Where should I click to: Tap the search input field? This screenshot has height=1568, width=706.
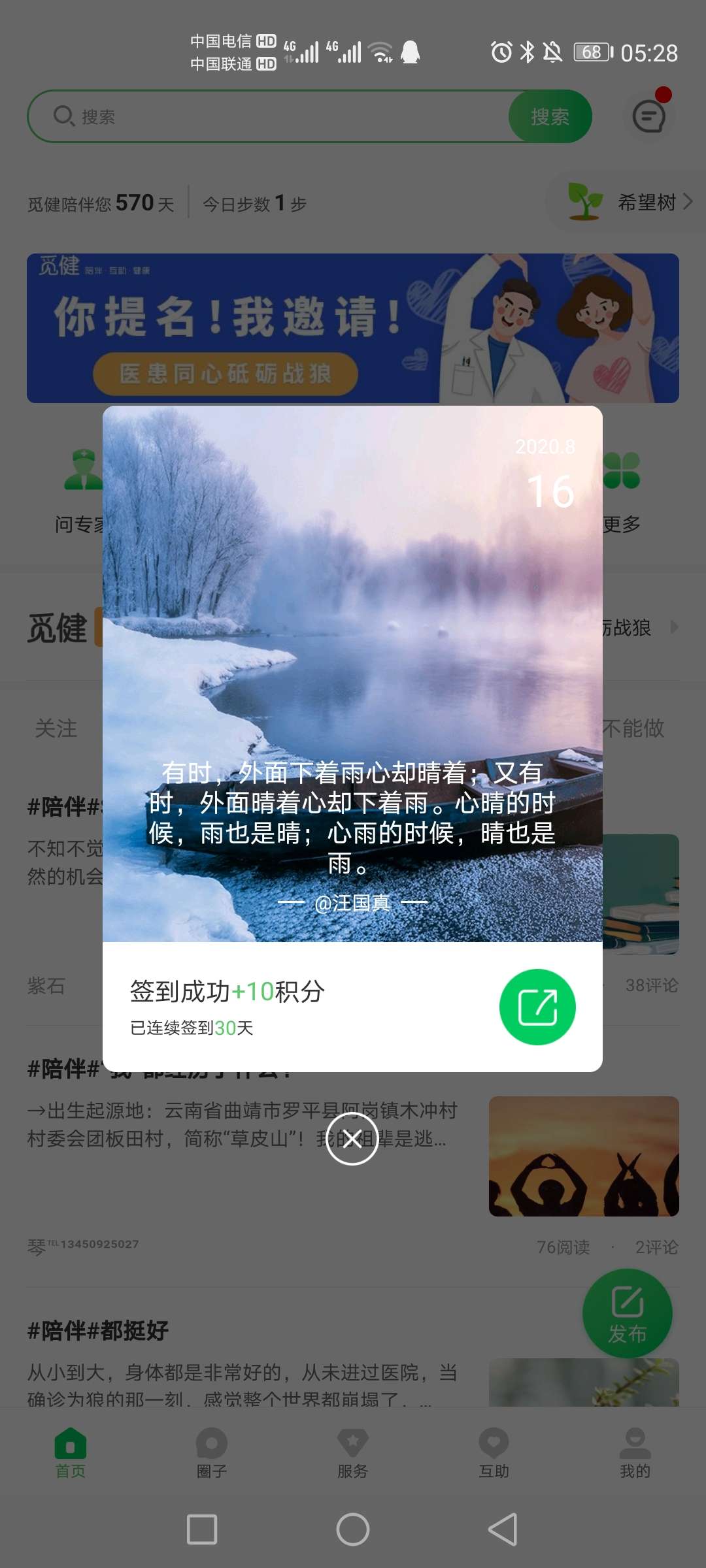coord(261,115)
